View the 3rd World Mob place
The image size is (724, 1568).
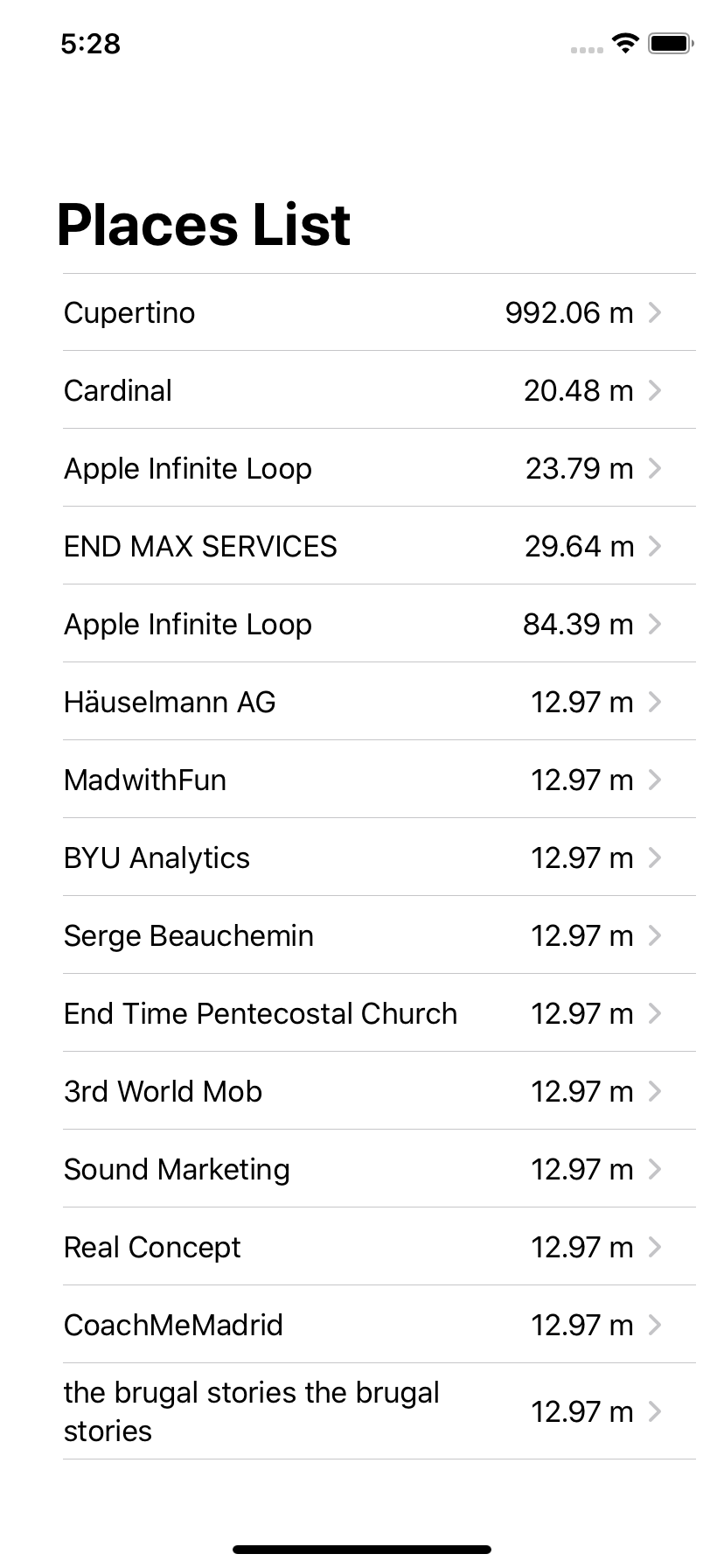pyautogui.click(x=362, y=1091)
